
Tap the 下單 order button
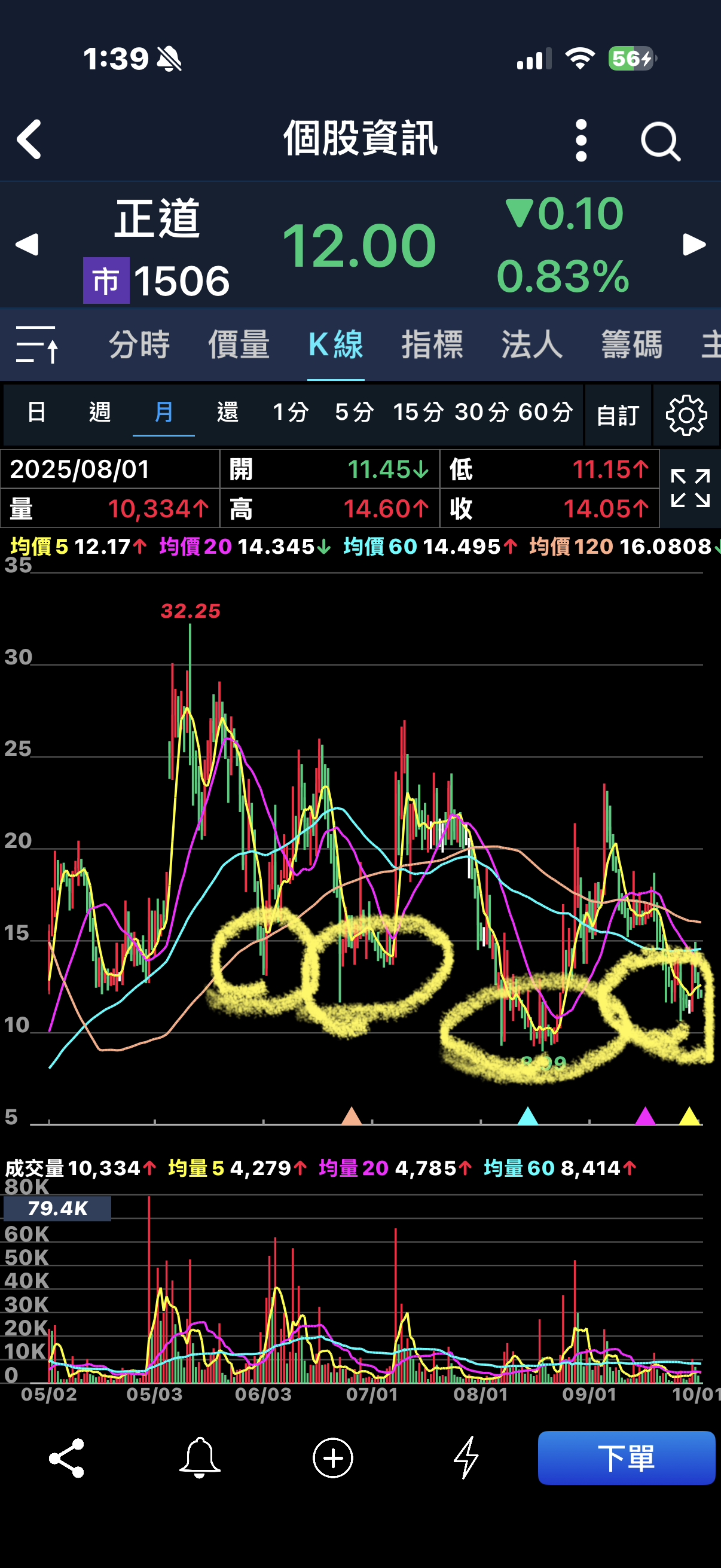click(626, 1458)
